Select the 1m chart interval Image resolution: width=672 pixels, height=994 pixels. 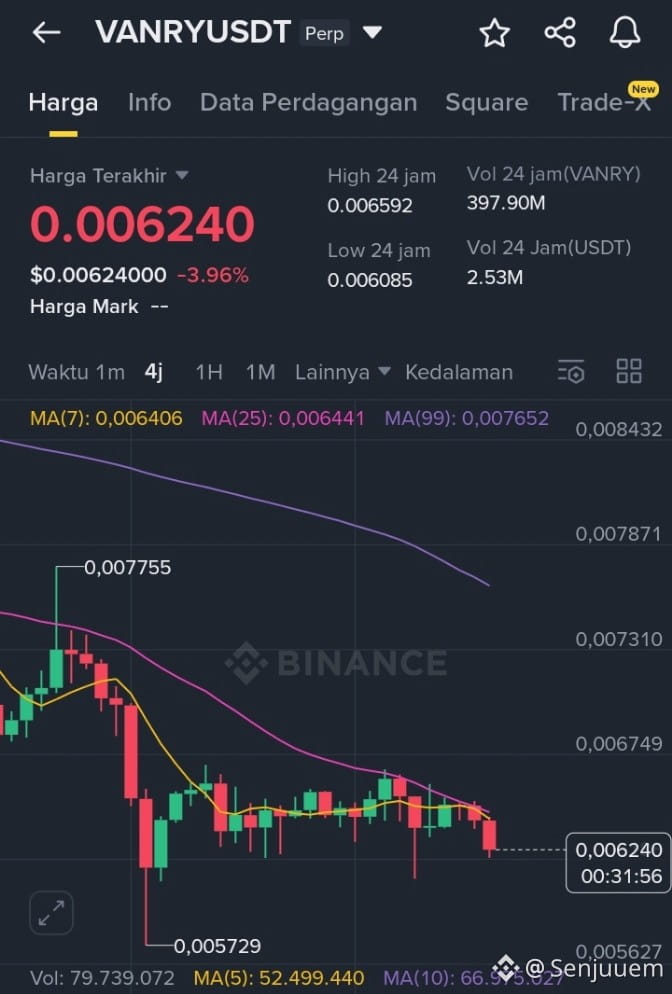pyautogui.click(x=110, y=372)
